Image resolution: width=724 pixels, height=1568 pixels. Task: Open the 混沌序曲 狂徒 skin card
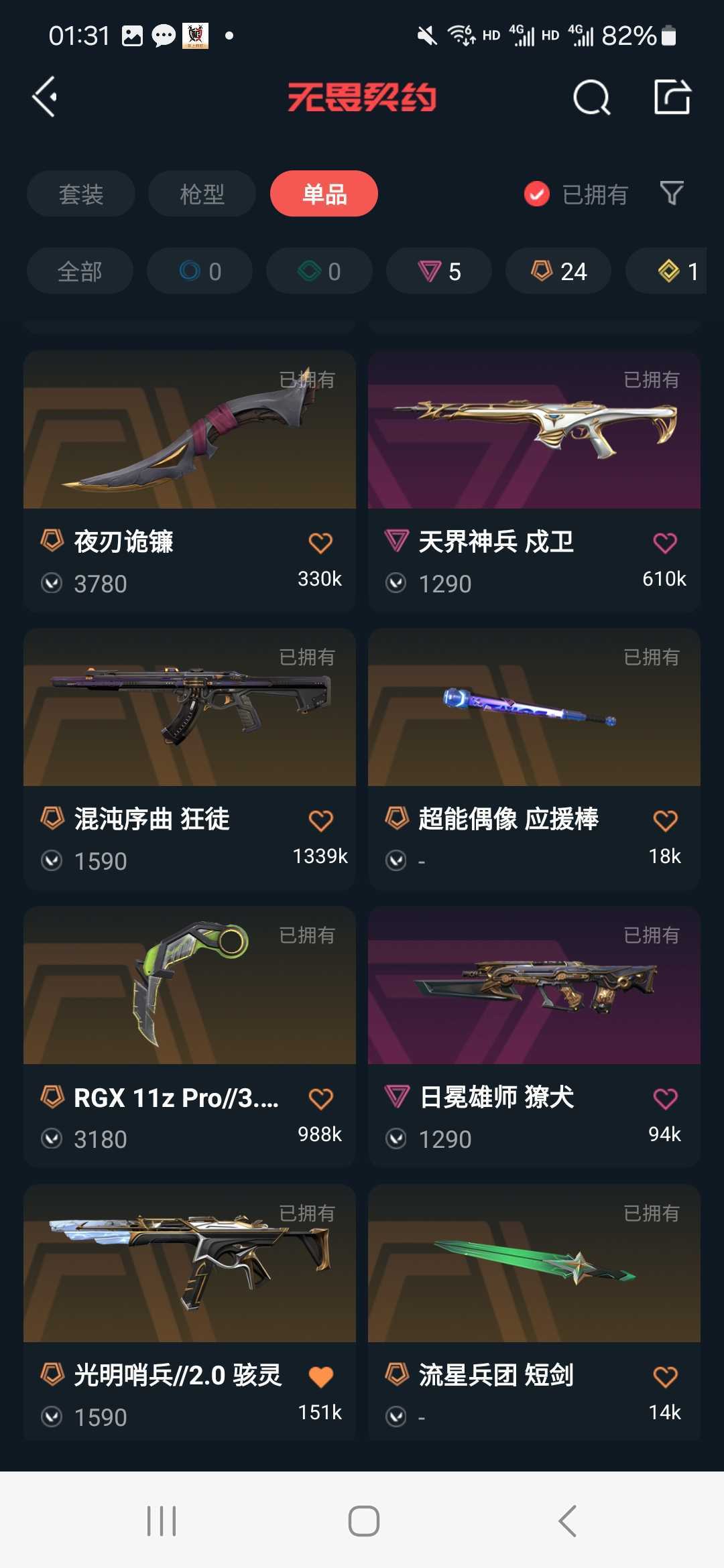click(x=190, y=759)
